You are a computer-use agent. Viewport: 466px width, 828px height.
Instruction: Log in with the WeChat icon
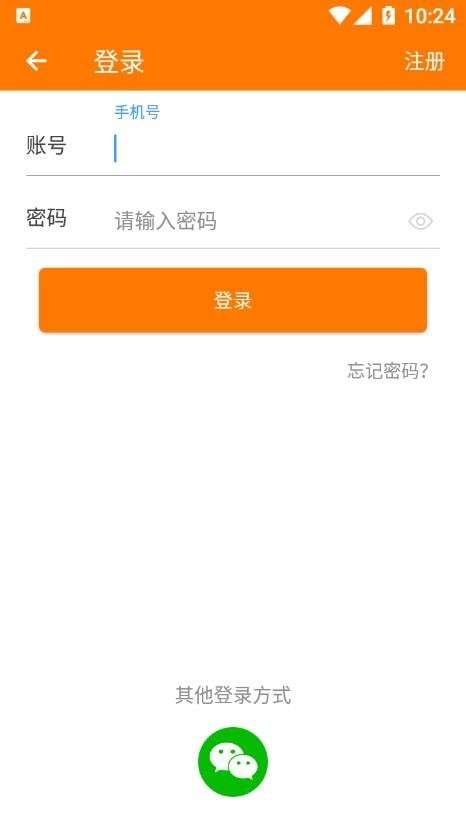[233, 761]
